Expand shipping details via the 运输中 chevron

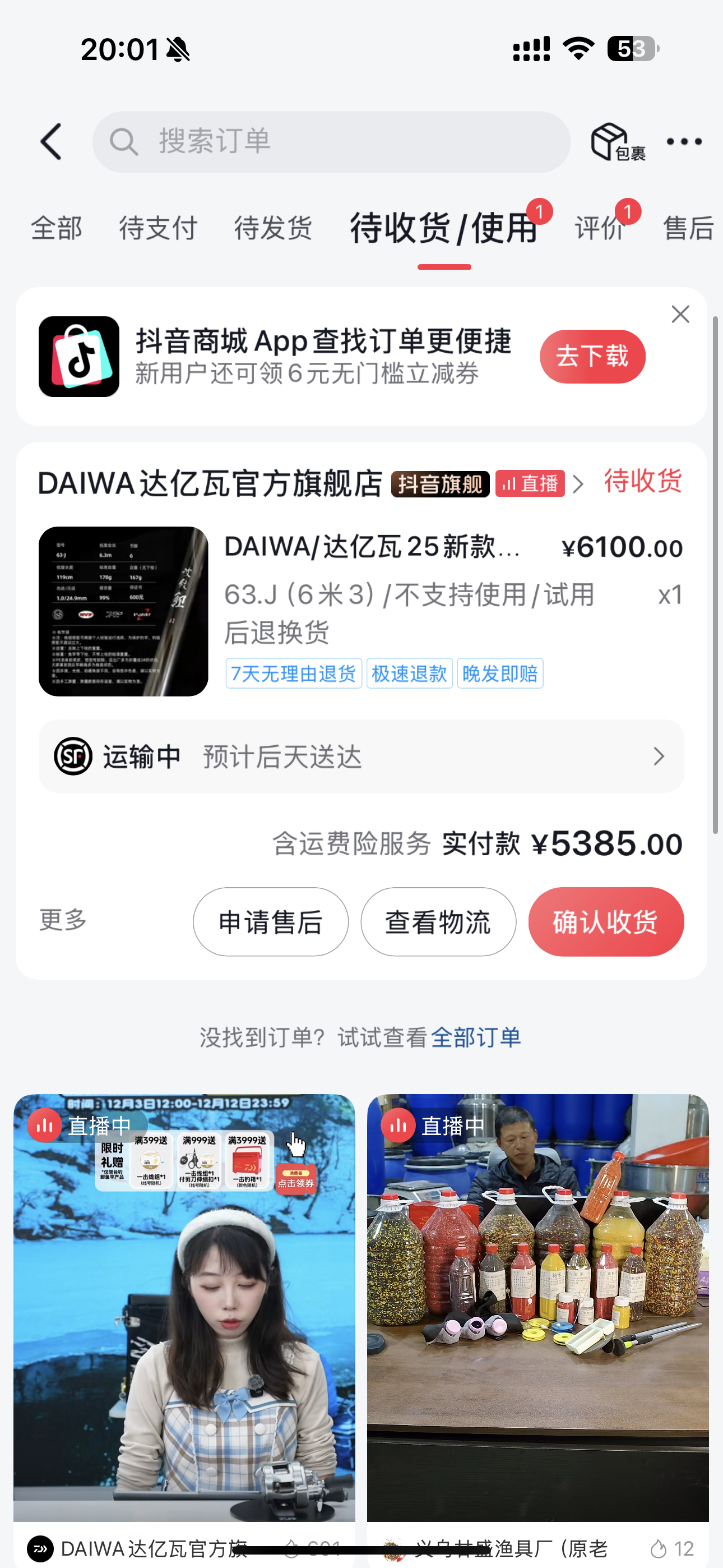tap(658, 756)
